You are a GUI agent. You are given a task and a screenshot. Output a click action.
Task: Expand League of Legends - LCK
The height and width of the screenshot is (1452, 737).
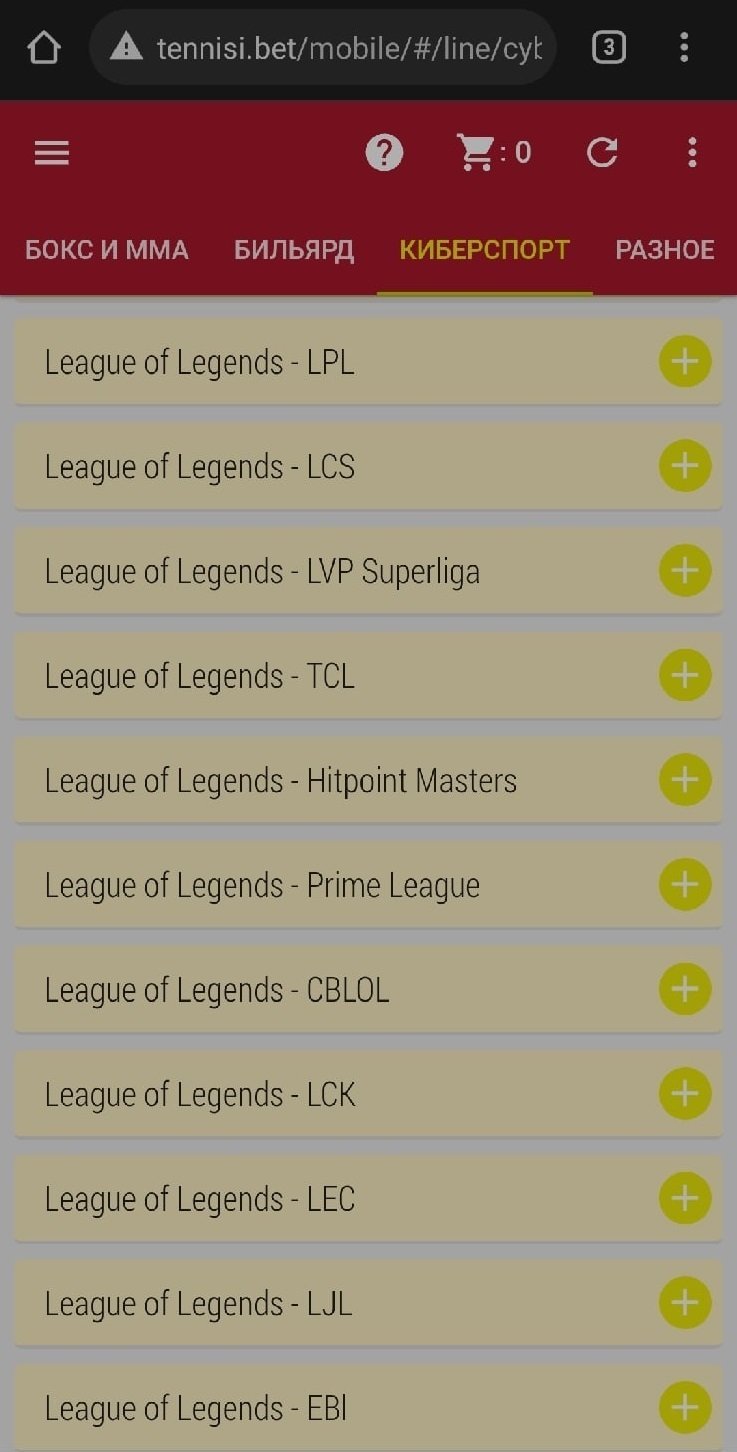click(x=685, y=1094)
